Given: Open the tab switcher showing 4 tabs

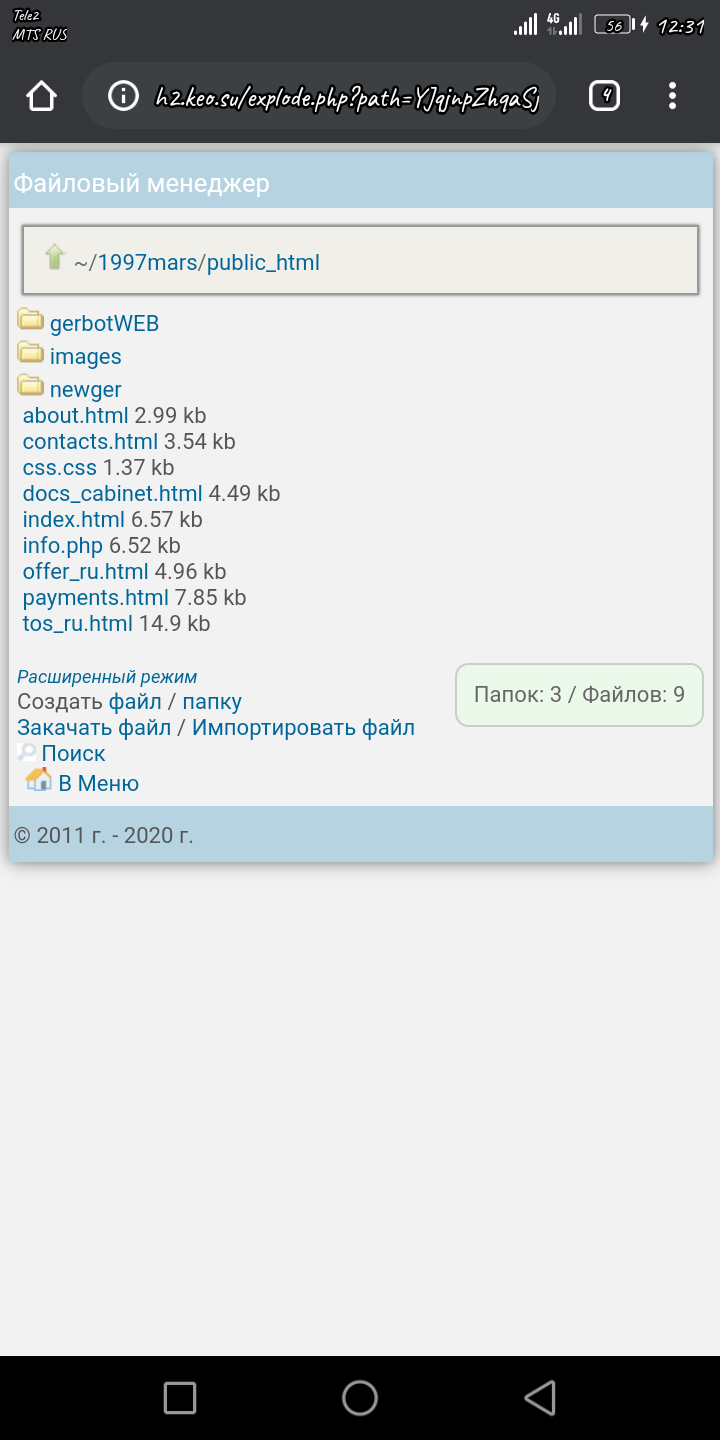Looking at the screenshot, I should tap(604, 96).
